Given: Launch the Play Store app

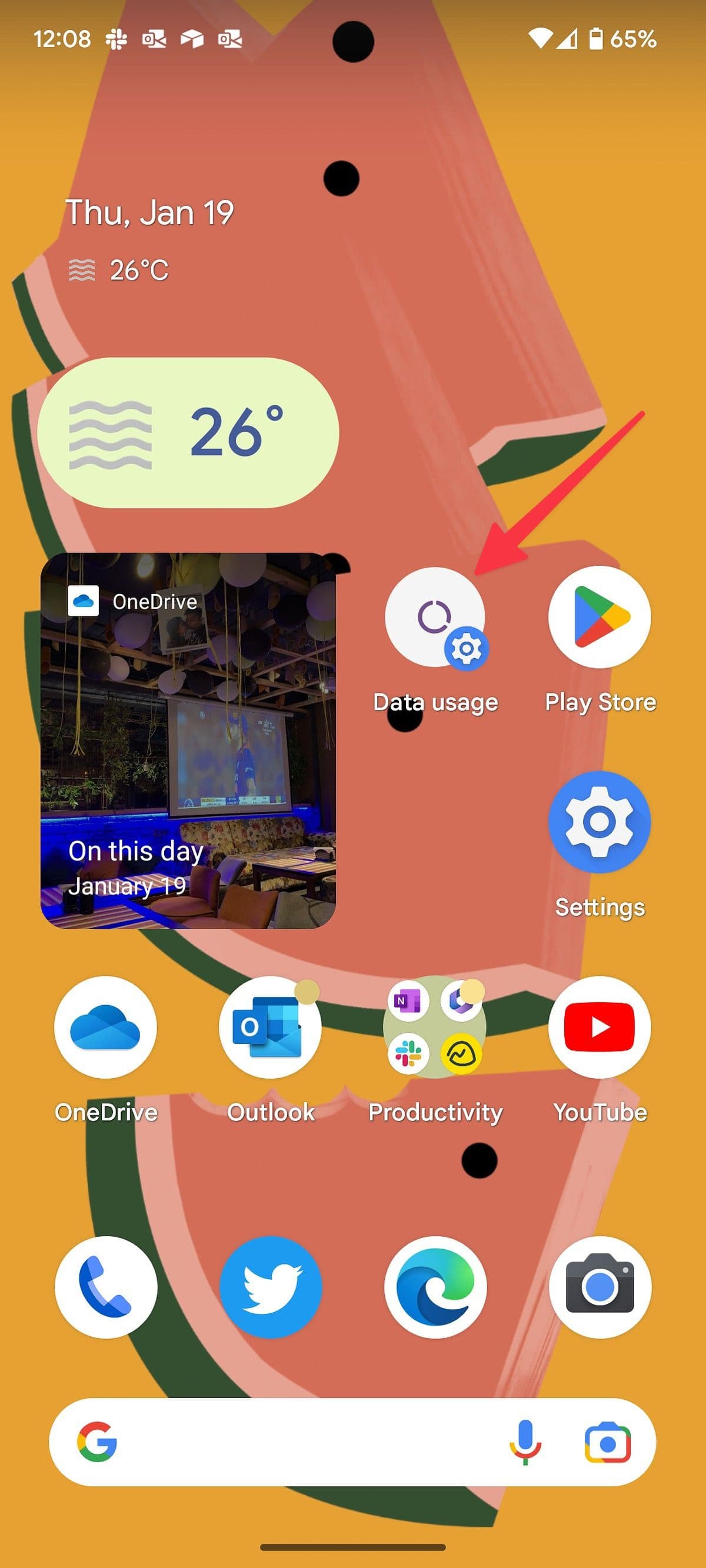Looking at the screenshot, I should tap(600, 616).
